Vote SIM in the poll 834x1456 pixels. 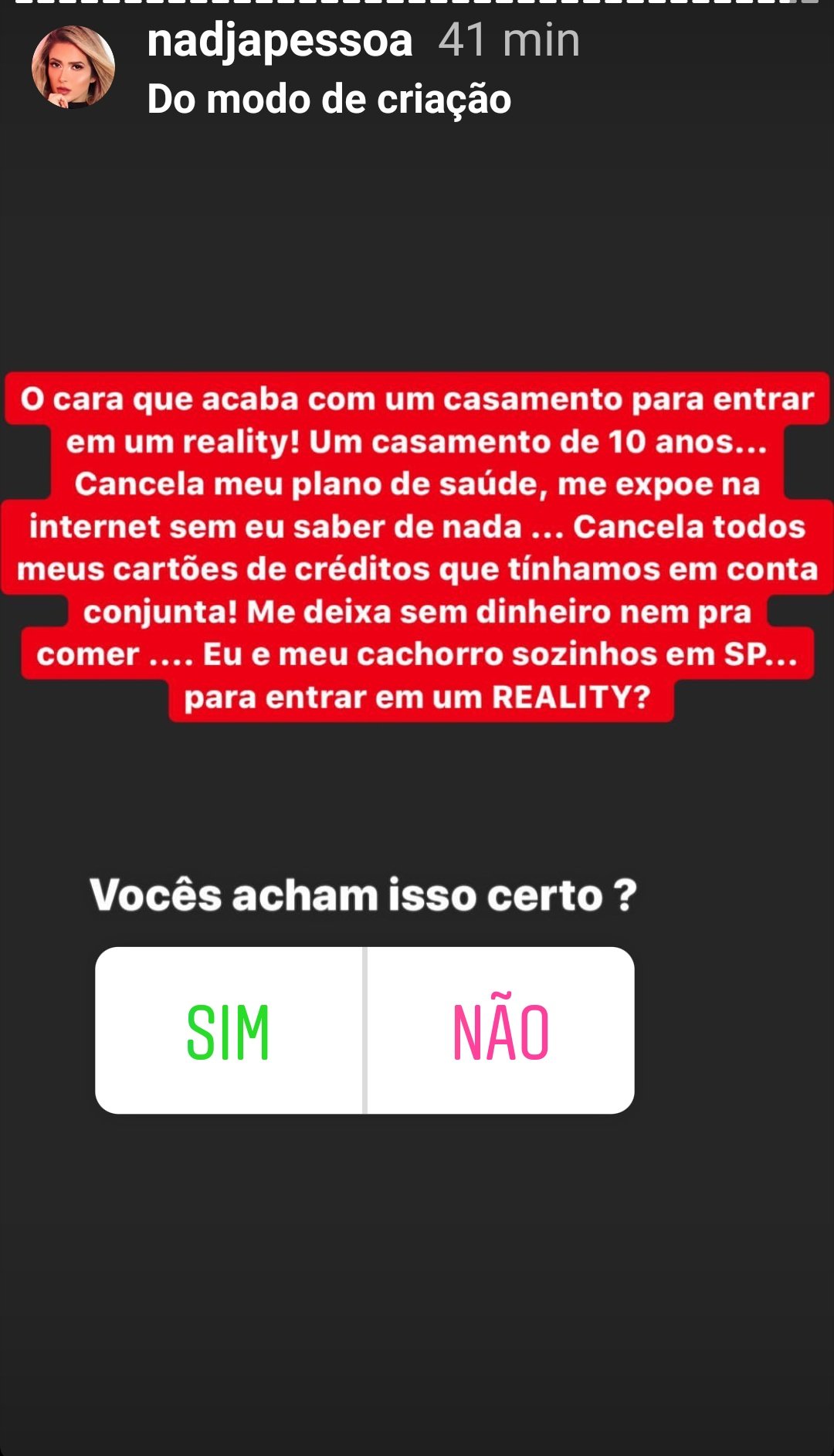pos(229,1030)
